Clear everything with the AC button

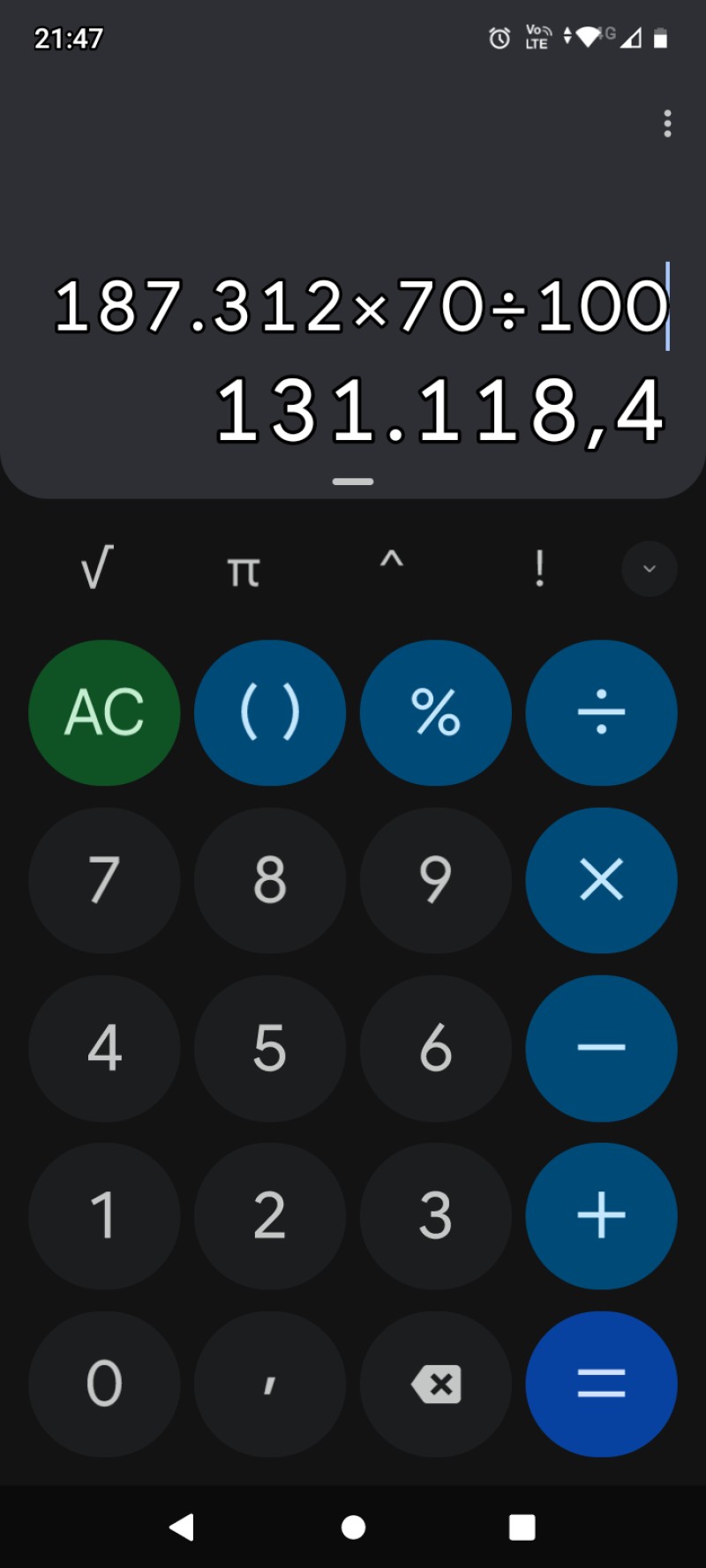click(x=104, y=713)
